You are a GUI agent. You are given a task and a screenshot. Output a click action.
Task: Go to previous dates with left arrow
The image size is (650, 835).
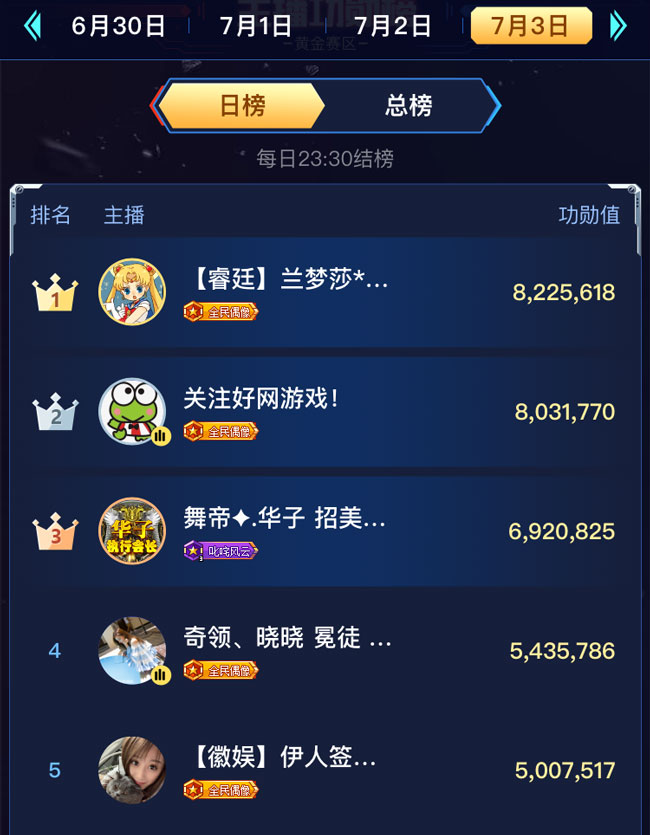pos(32,26)
